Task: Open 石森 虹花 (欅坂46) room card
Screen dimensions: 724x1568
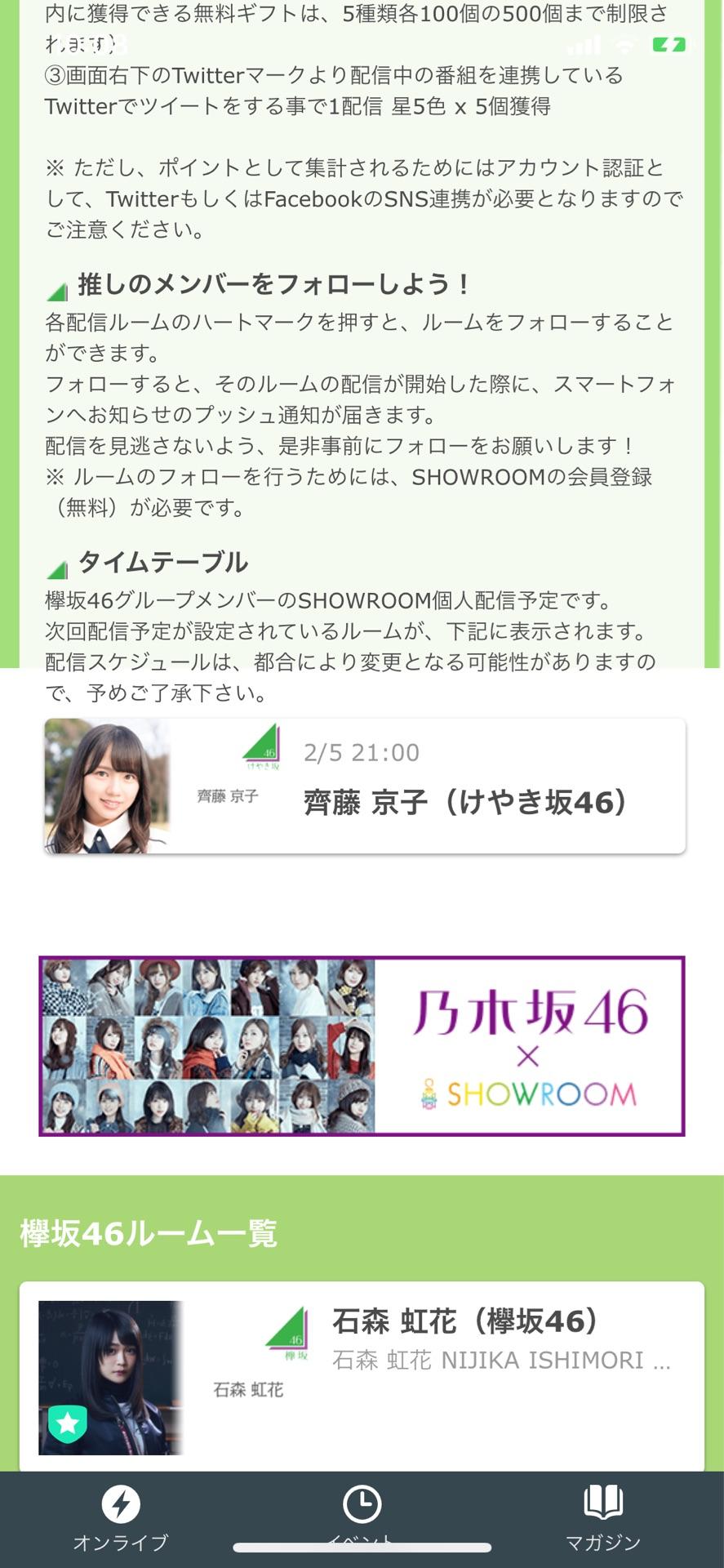Action: coord(362,1376)
